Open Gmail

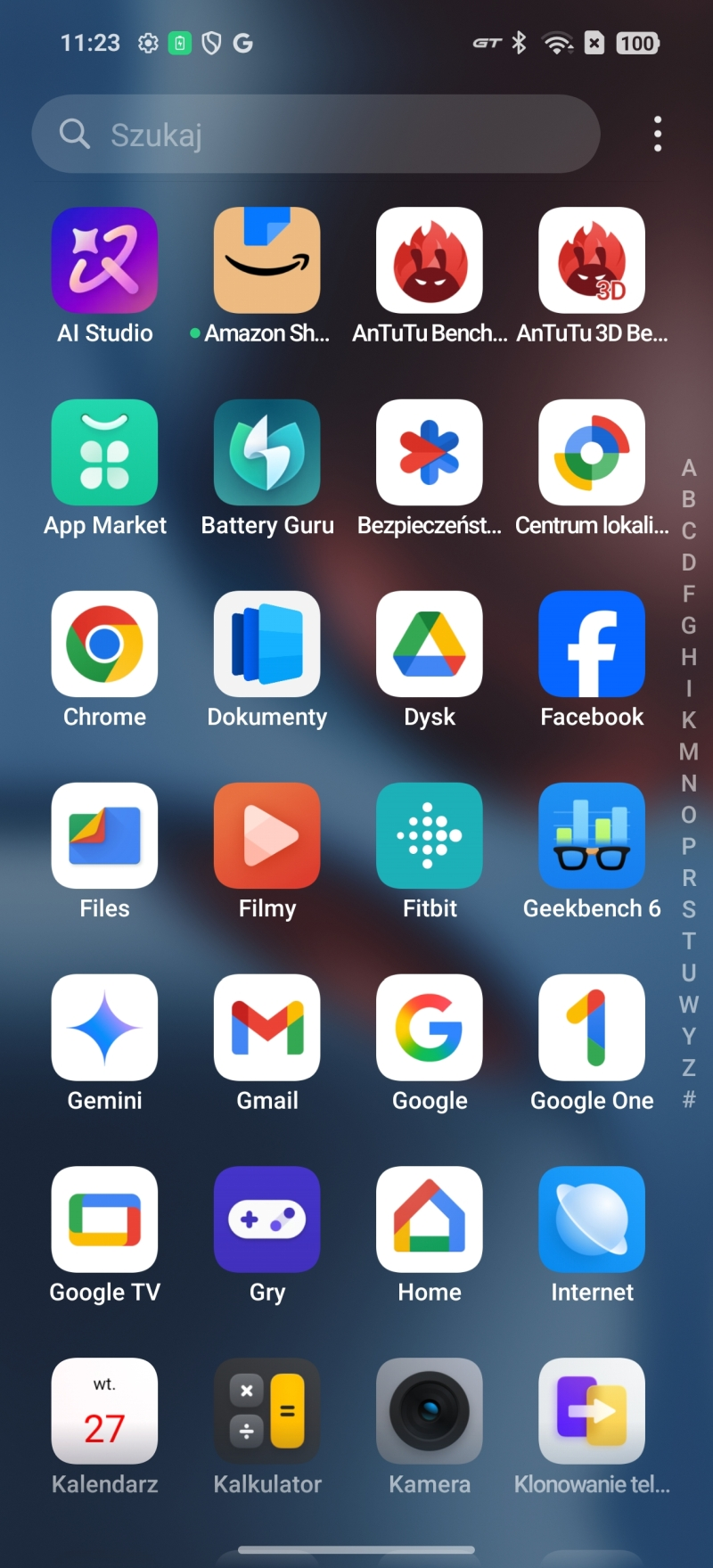coord(267,1028)
